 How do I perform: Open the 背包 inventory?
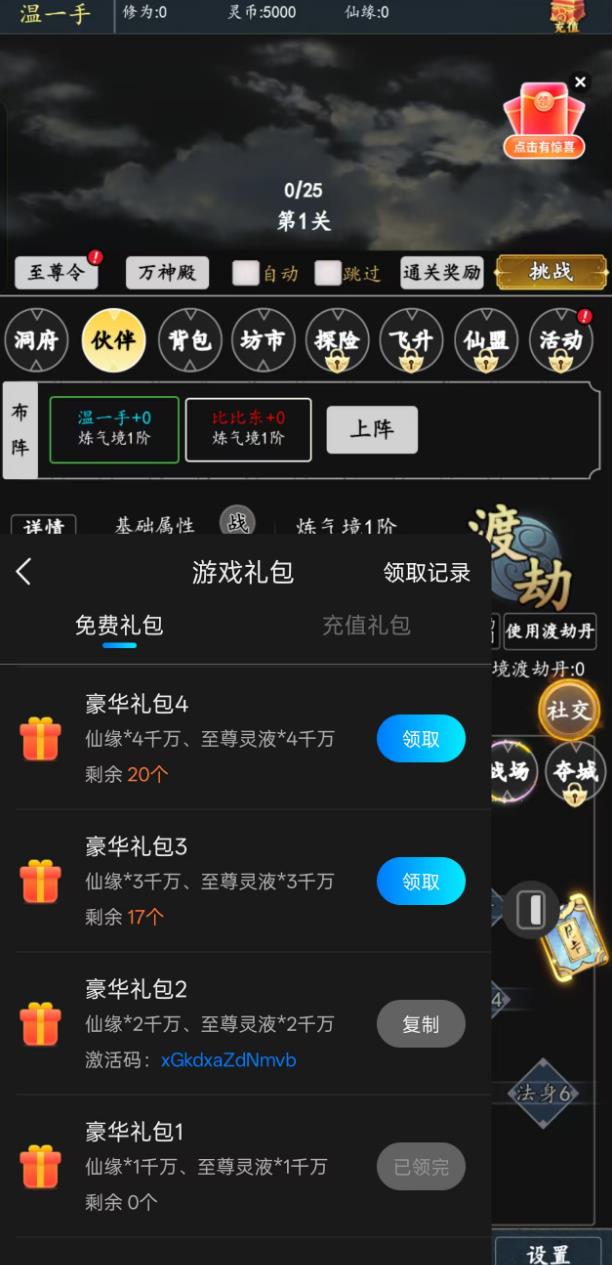188,341
